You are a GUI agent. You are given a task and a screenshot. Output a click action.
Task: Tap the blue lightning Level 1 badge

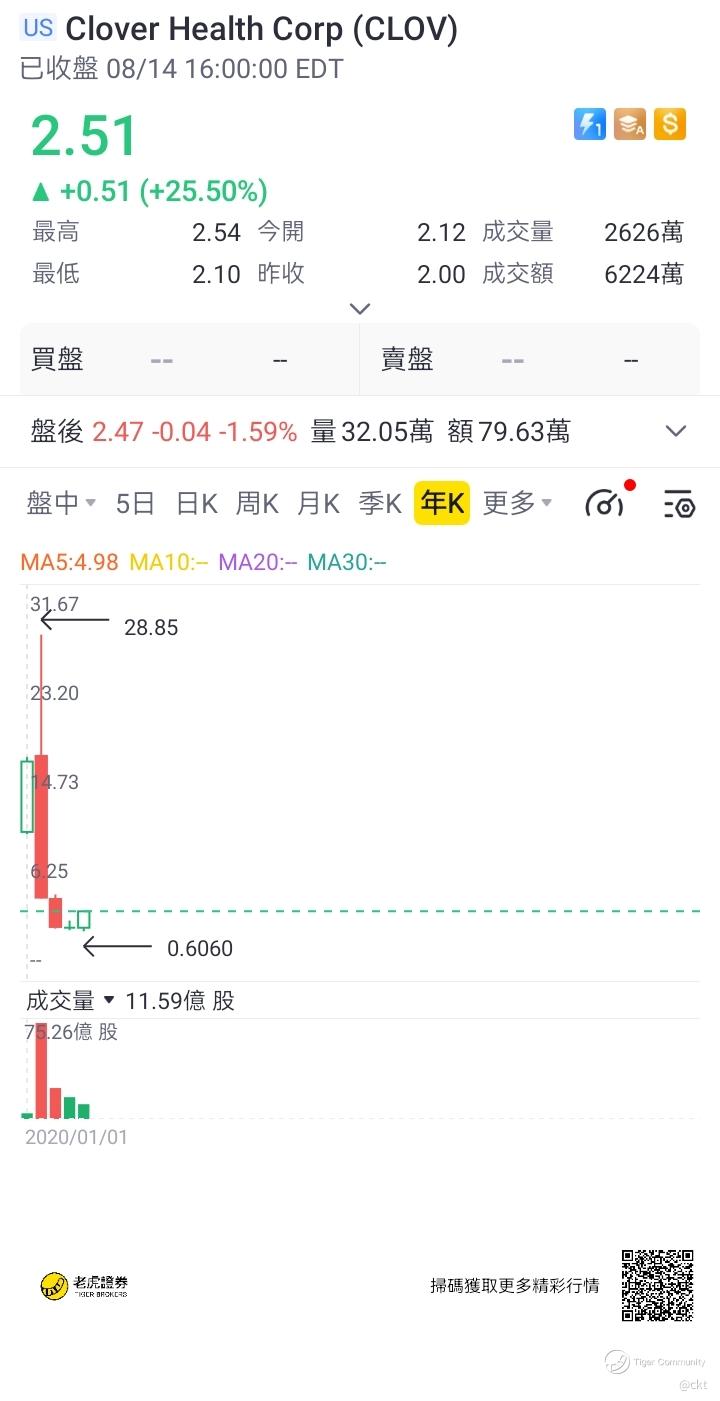(x=590, y=124)
